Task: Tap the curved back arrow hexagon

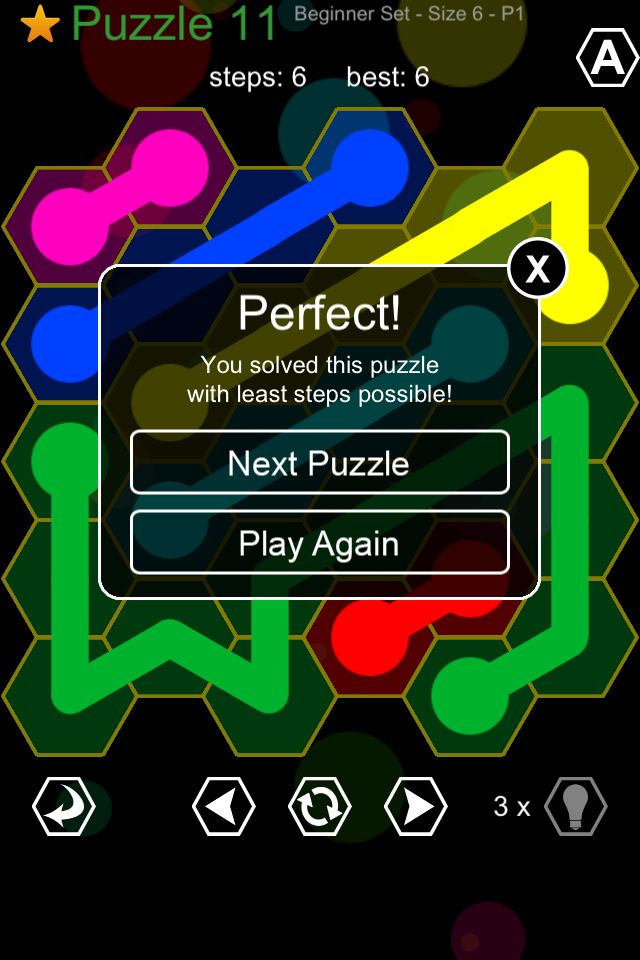Action: [x=64, y=806]
